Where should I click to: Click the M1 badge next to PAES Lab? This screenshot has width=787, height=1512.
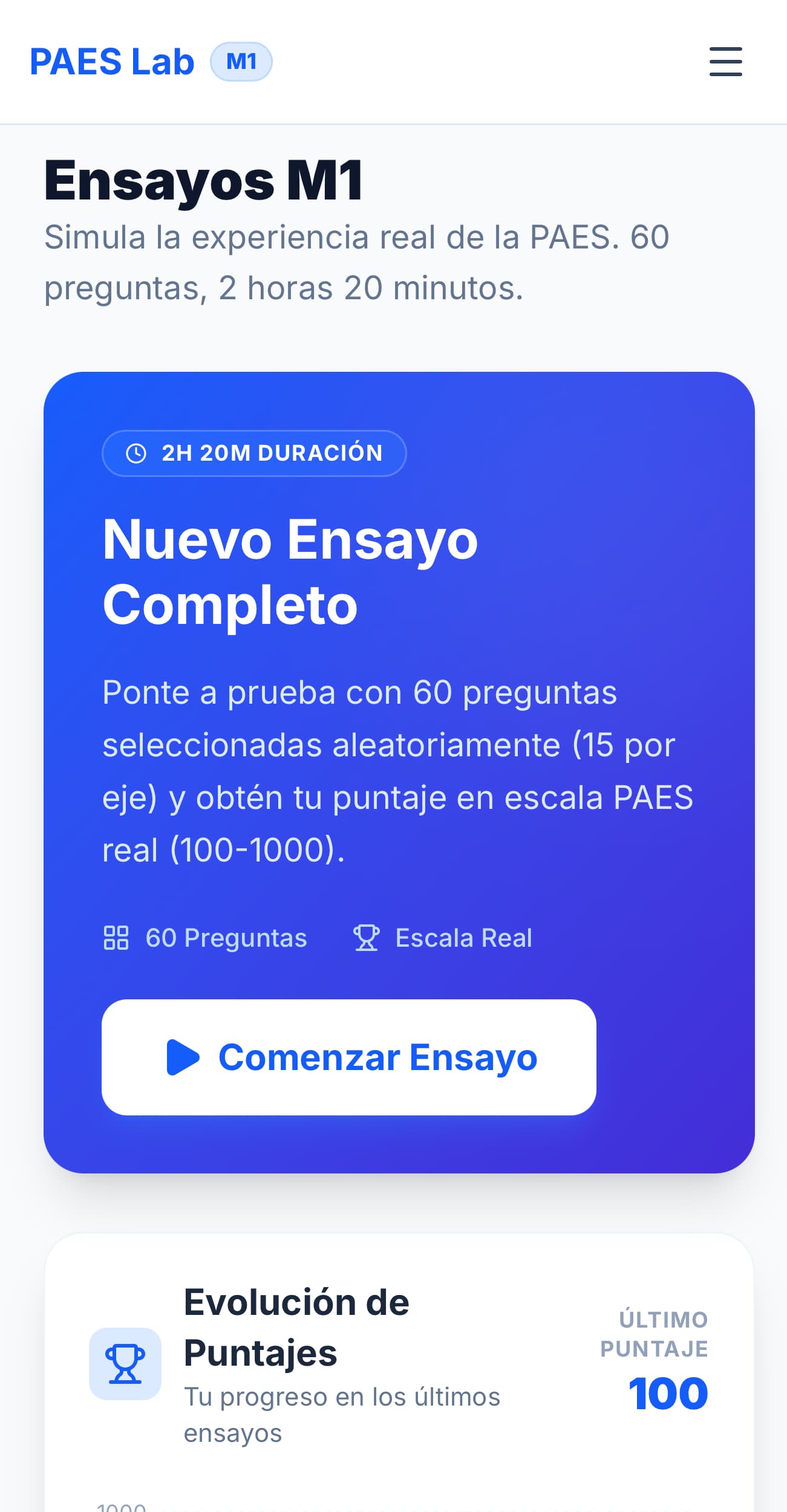tap(241, 60)
